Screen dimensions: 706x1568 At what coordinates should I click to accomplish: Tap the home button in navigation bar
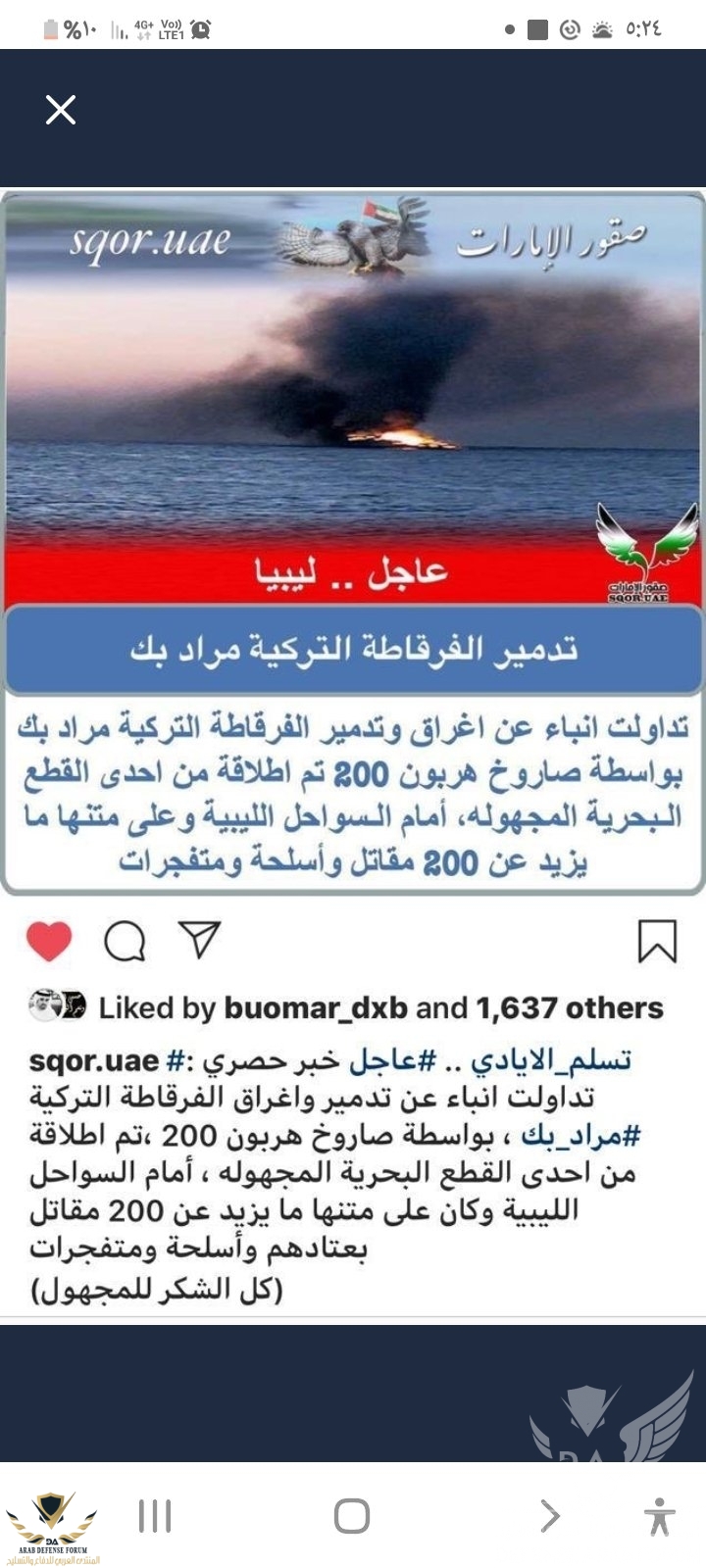click(x=352, y=1516)
